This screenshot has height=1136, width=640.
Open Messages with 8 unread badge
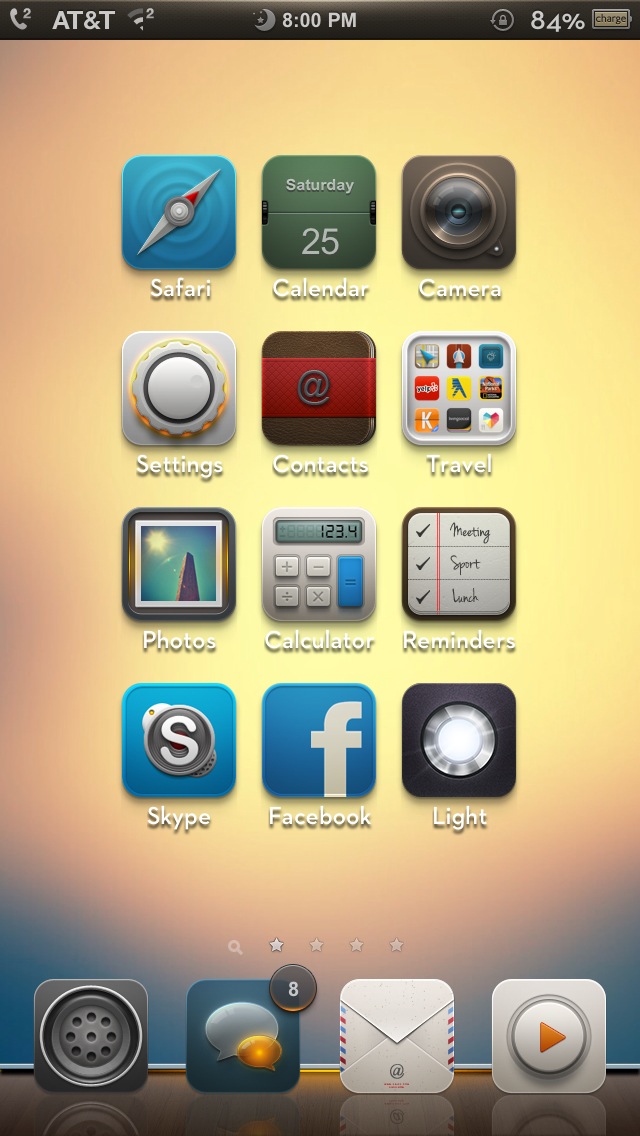point(243,1036)
